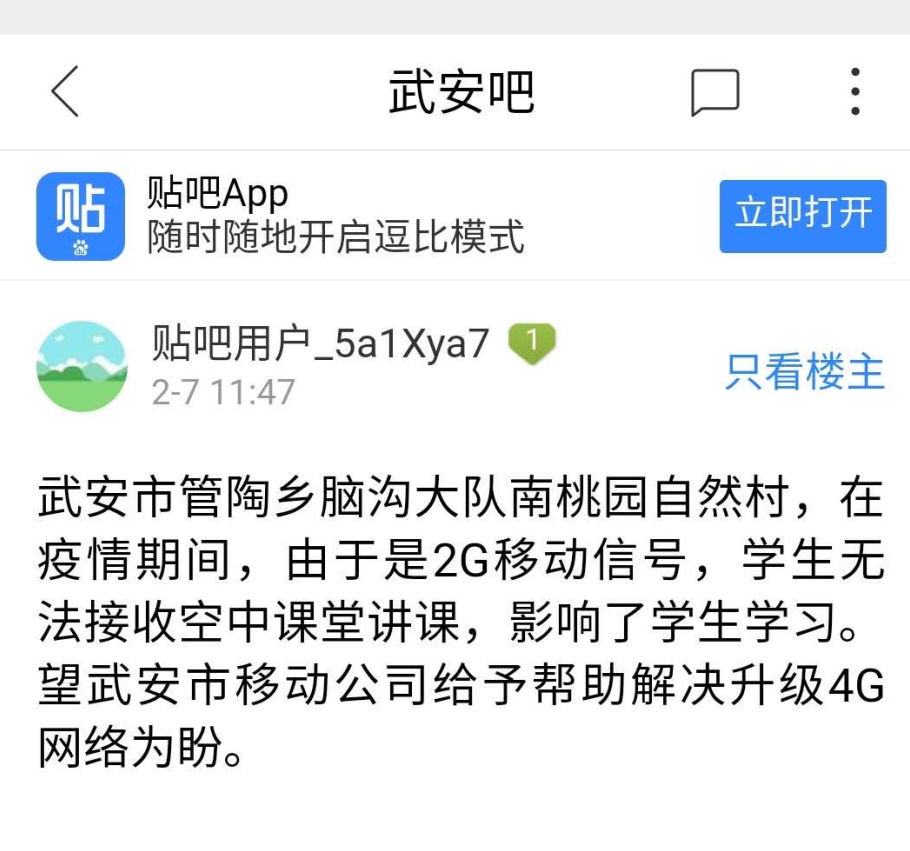This screenshot has width=910, height=851.
Task: Tap the poster's landscape avatar
Action: click(x=82, y=366)
